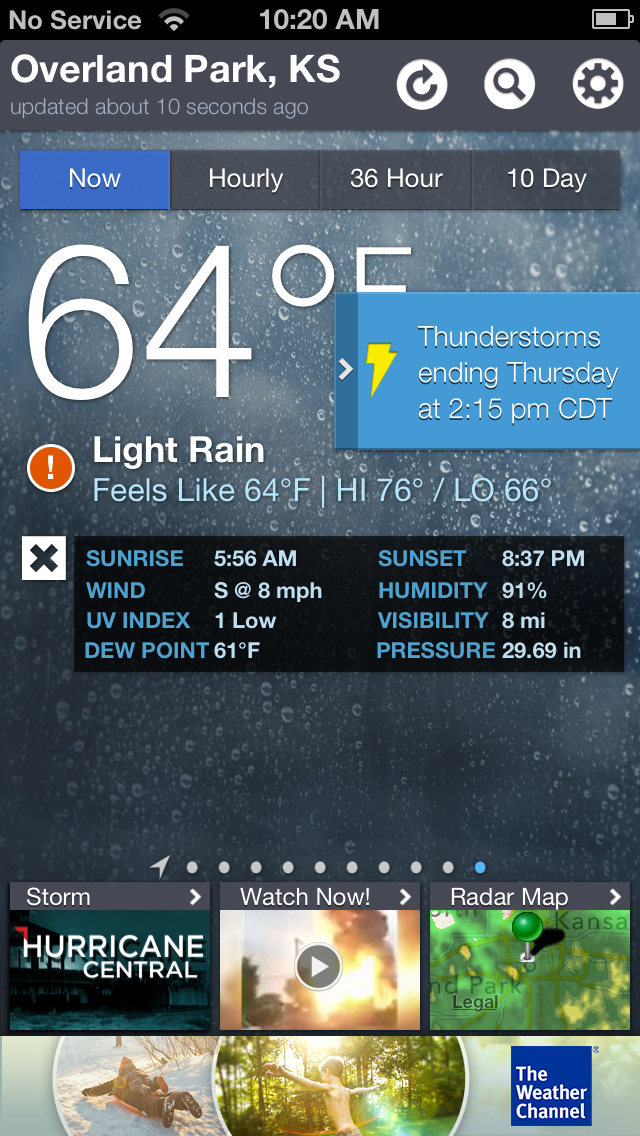Open the settings gear

click(597, 85)
